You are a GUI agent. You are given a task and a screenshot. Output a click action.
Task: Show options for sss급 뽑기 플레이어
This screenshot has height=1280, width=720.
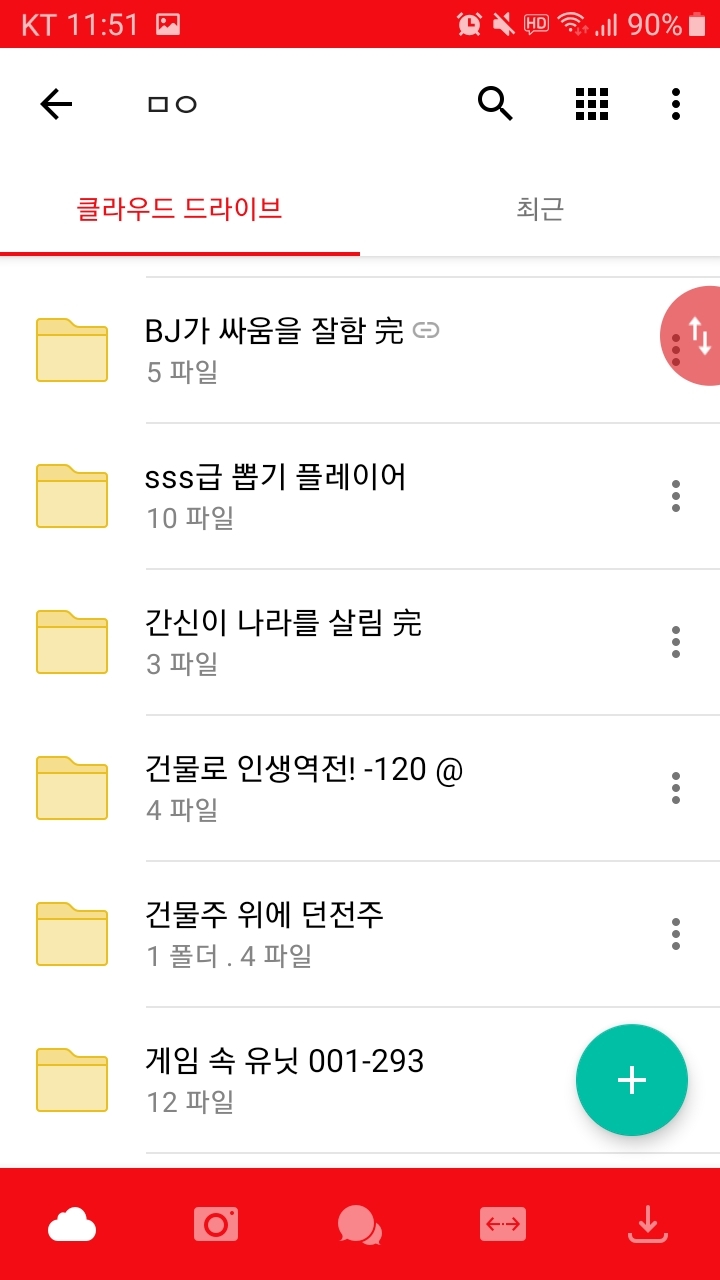(676, 496)
